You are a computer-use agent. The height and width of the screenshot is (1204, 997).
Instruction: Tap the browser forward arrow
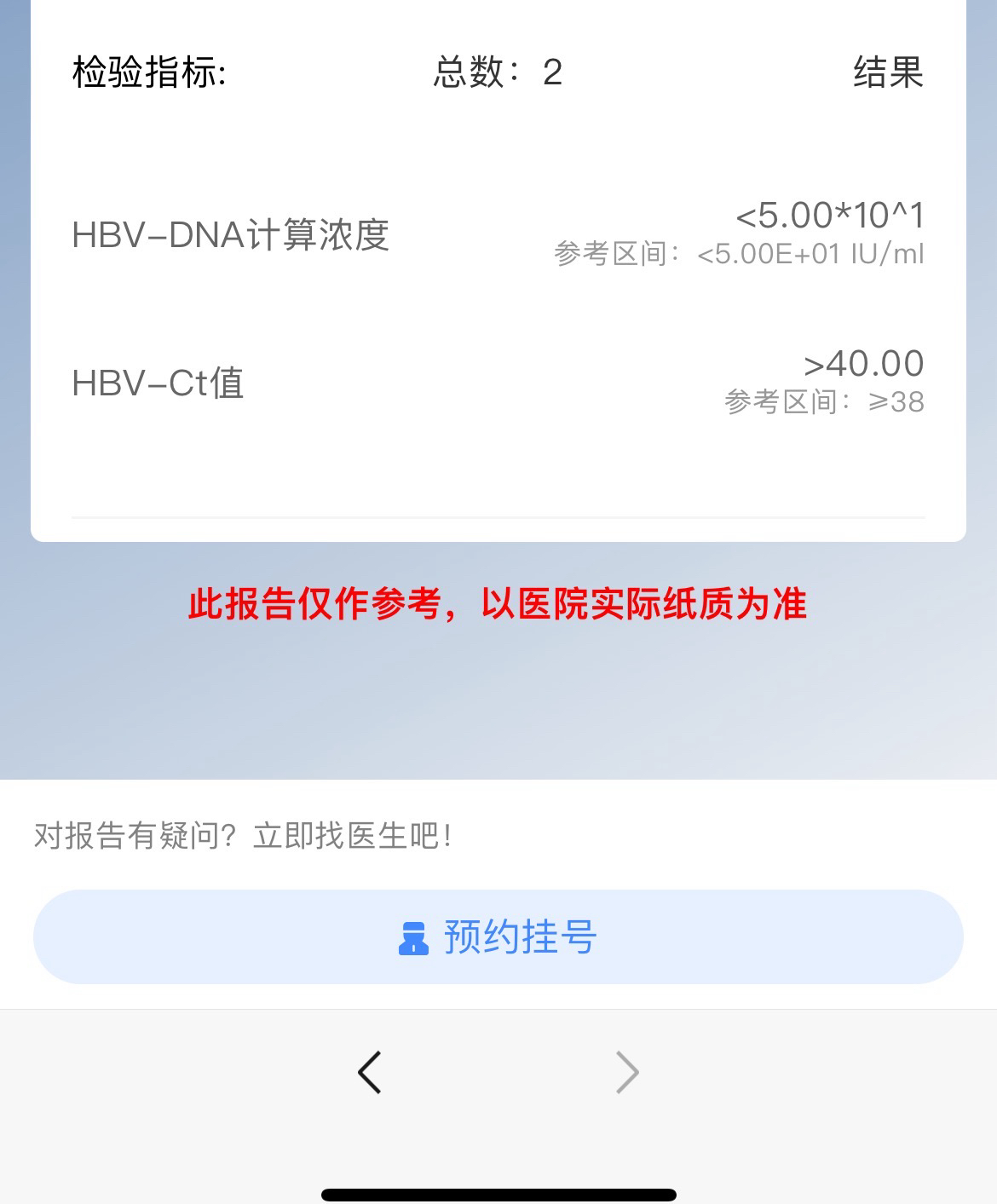pyautogui.click(x=627, y=1072)
